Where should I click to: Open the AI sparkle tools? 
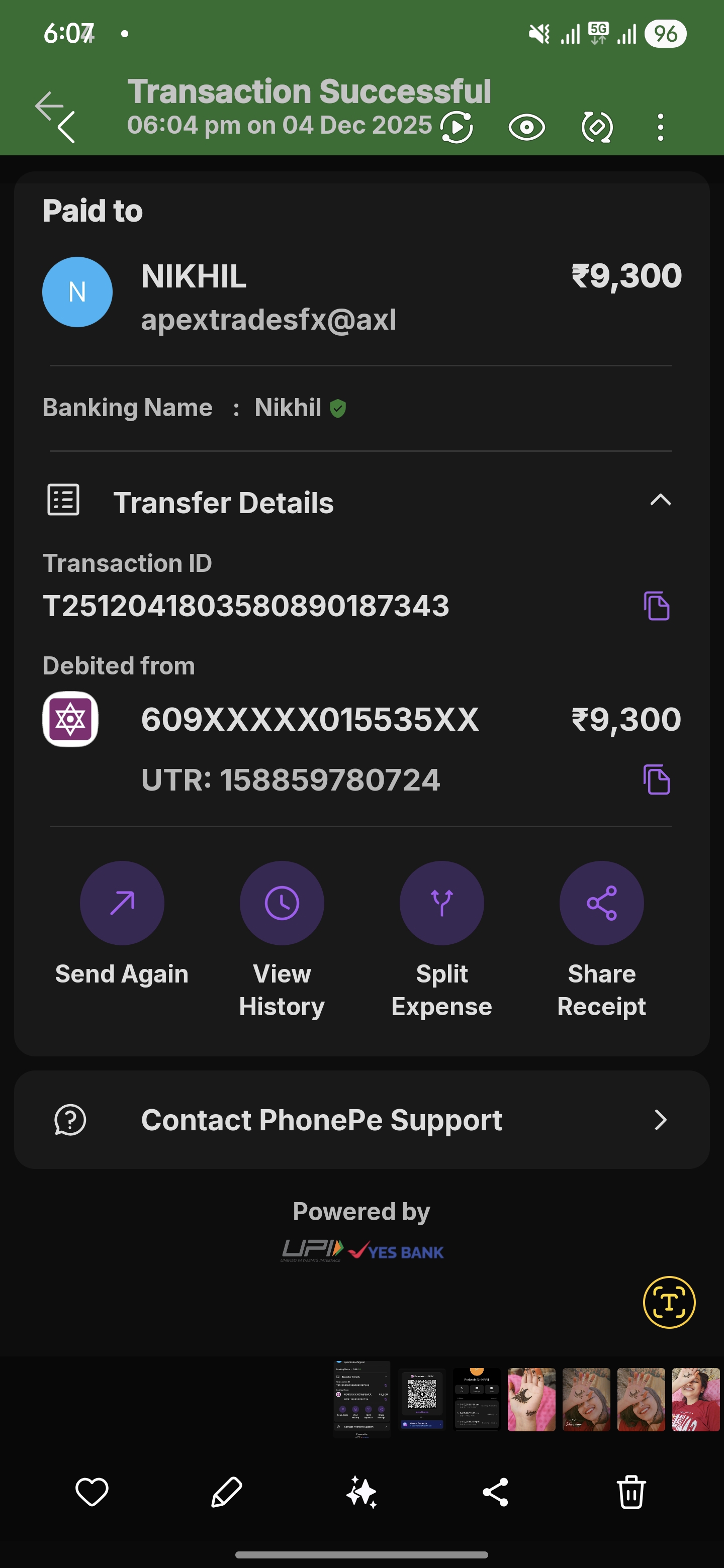click(x=361, y=1492)
